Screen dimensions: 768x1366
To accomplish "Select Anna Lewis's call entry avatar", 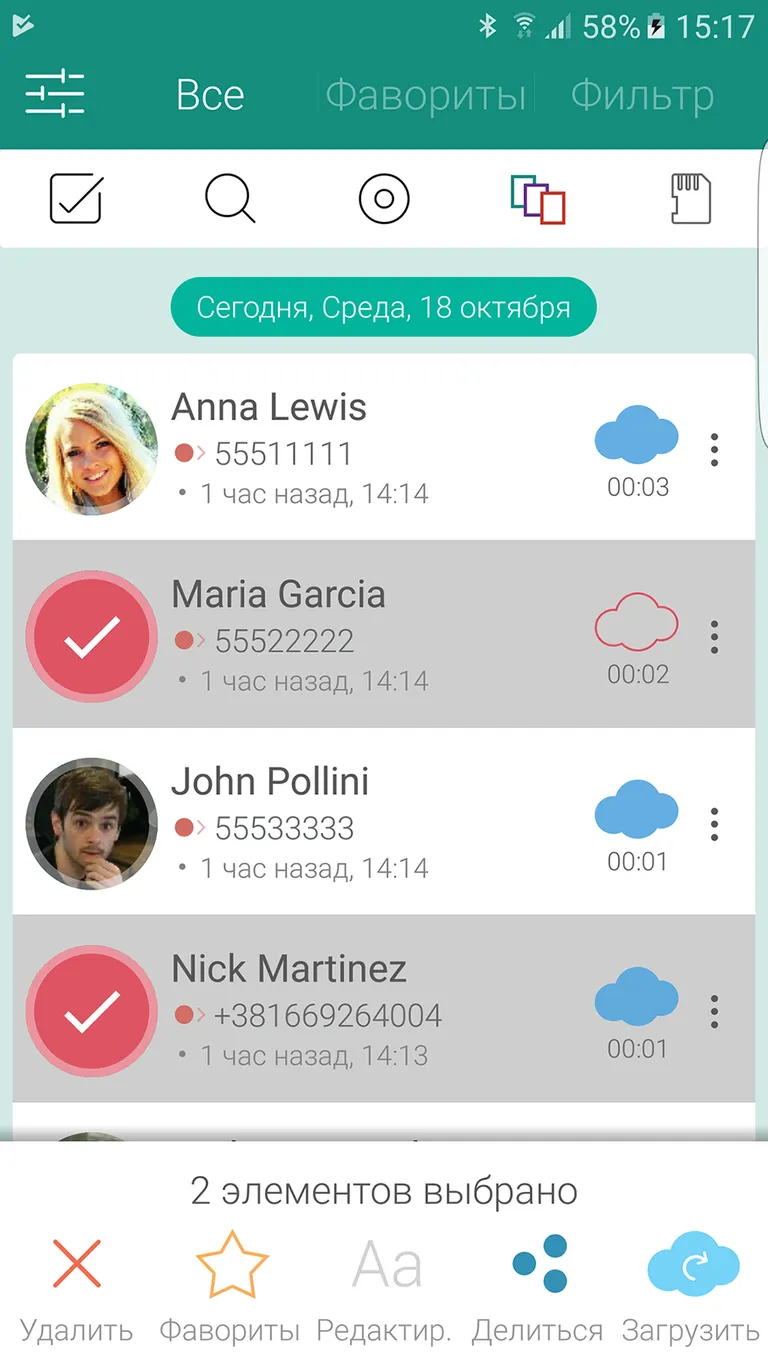I will coord(91,448).
